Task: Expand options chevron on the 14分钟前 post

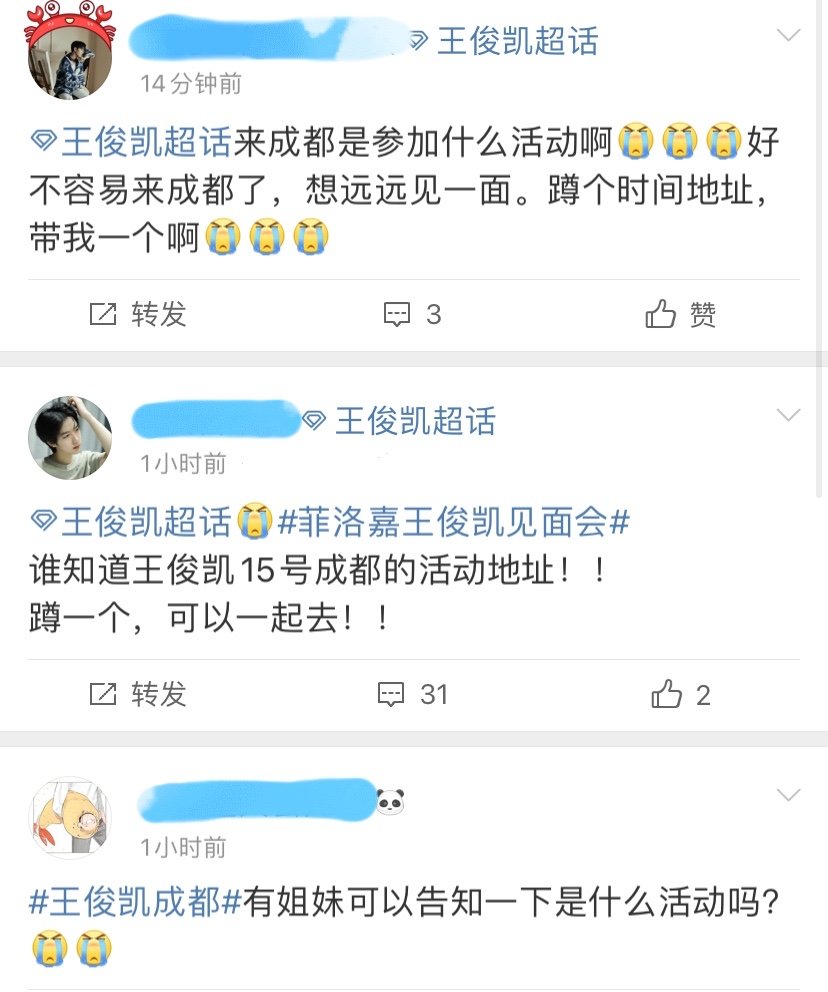Action: (789, 36)
